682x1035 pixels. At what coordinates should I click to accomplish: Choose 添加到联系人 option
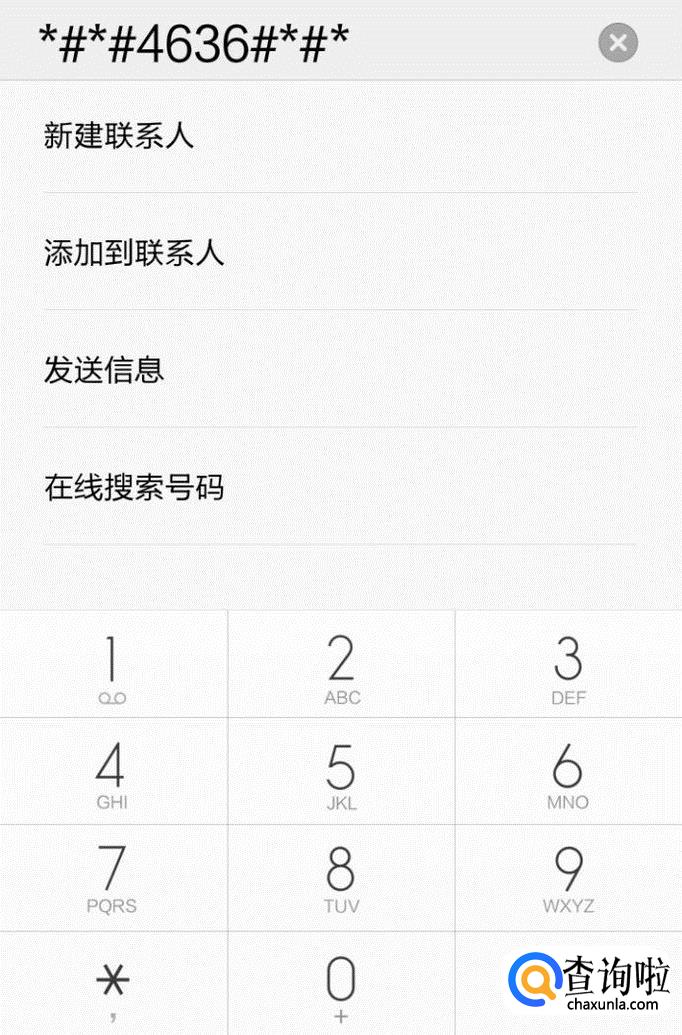click(x=341, y=251)
